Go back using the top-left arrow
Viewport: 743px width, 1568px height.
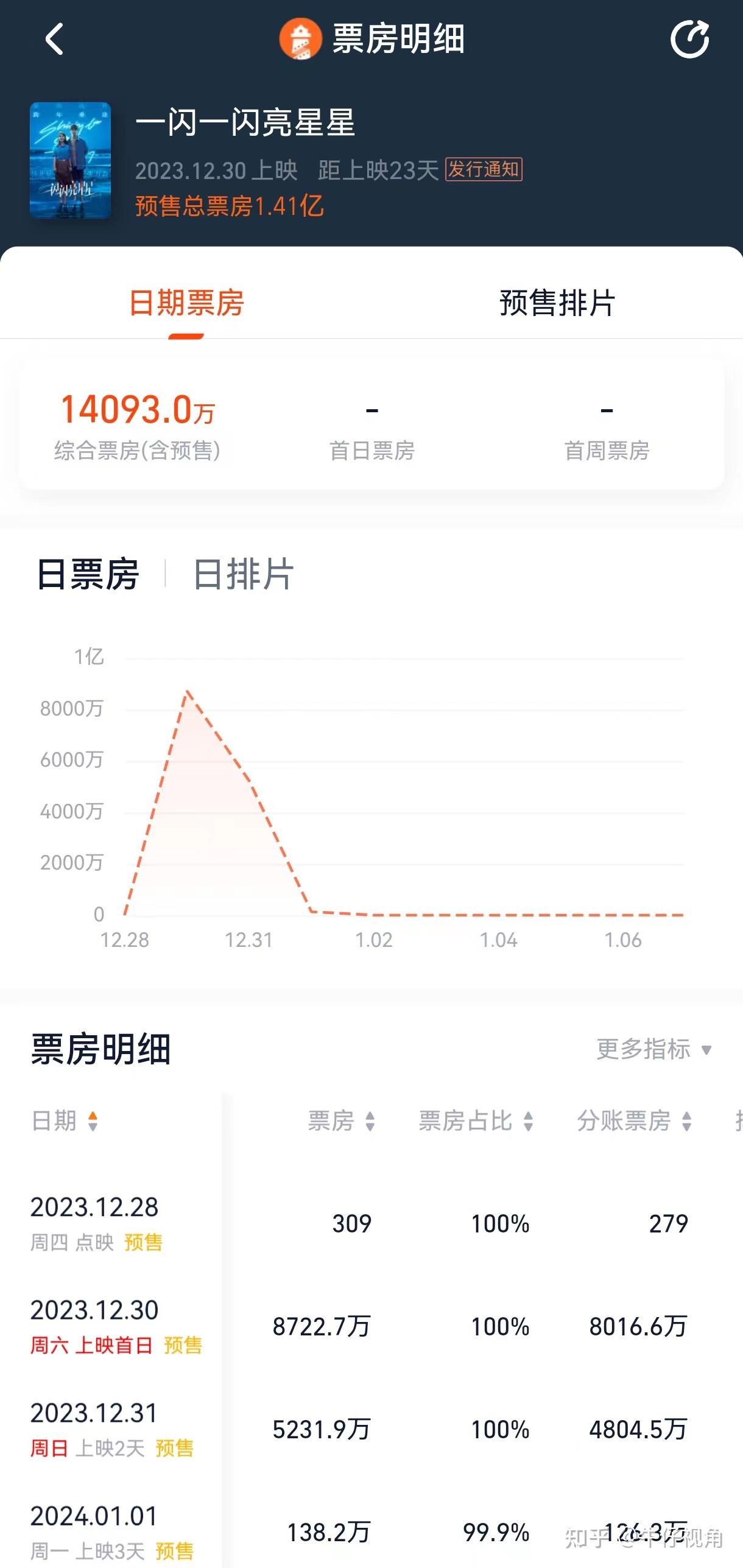point(55,40)
